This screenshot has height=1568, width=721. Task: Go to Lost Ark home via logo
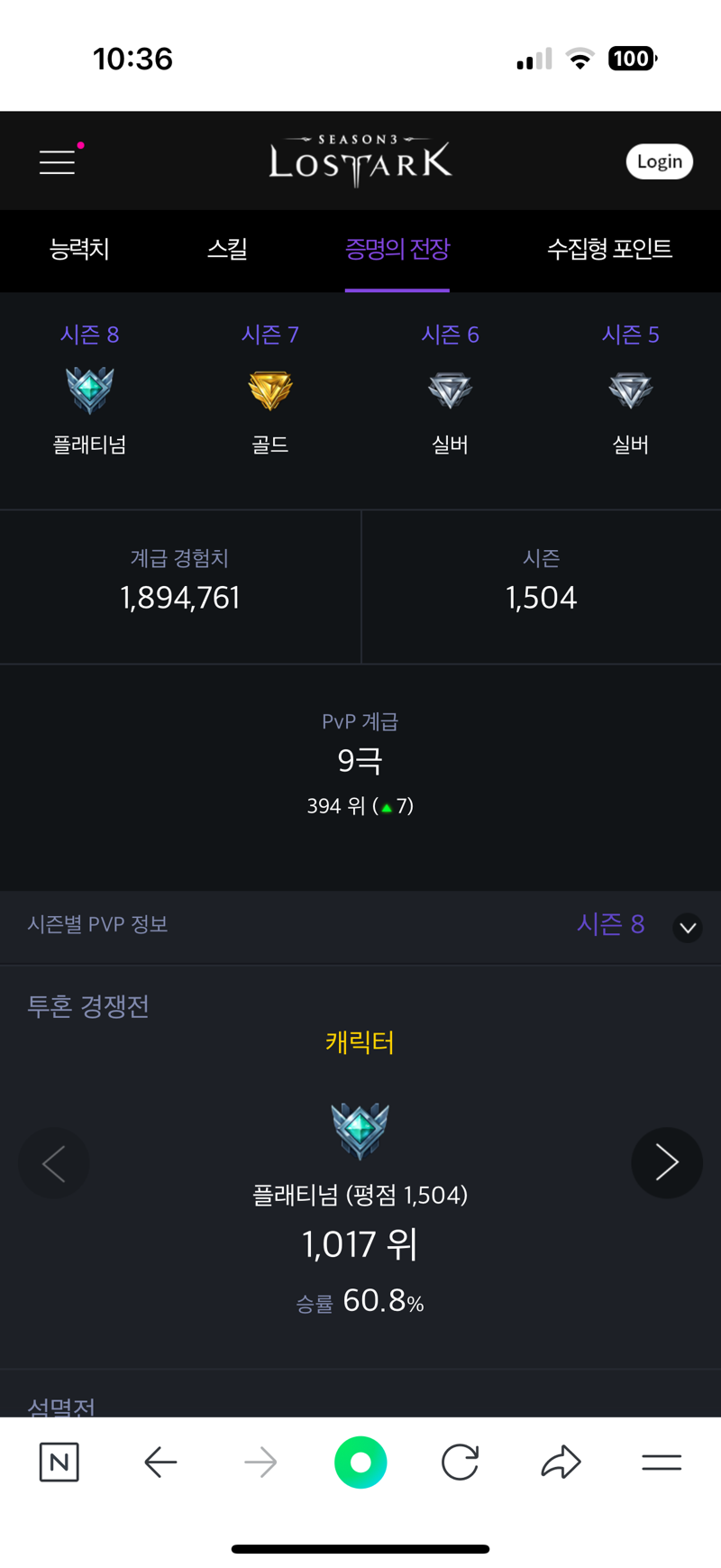[360, 160]
